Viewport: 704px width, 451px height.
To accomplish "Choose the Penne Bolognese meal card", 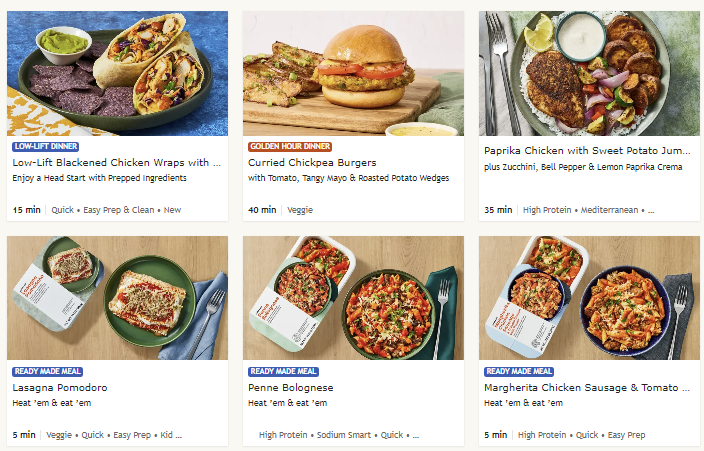I will click(291, 387).
